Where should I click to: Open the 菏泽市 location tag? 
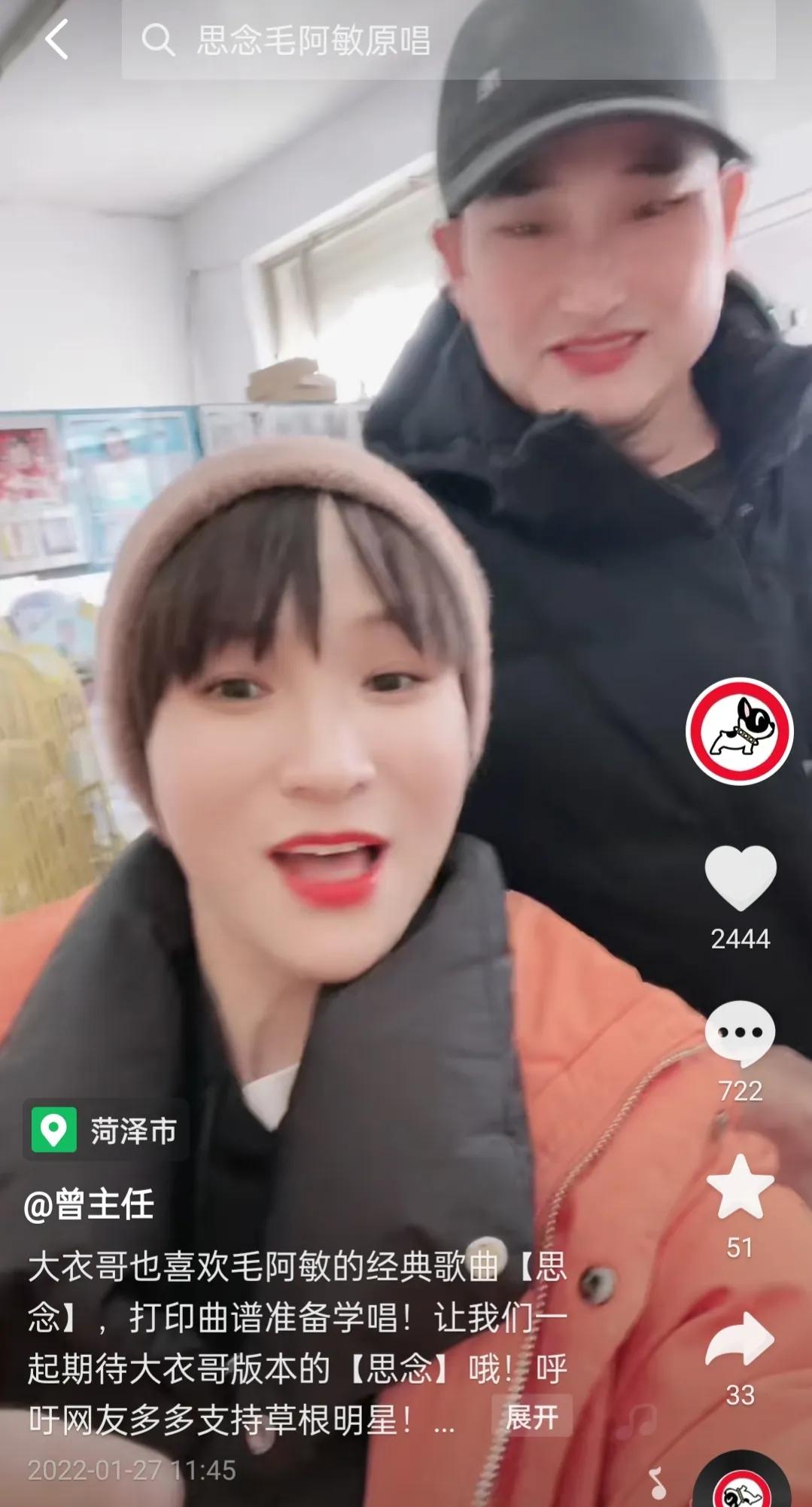coord(106,1130)
